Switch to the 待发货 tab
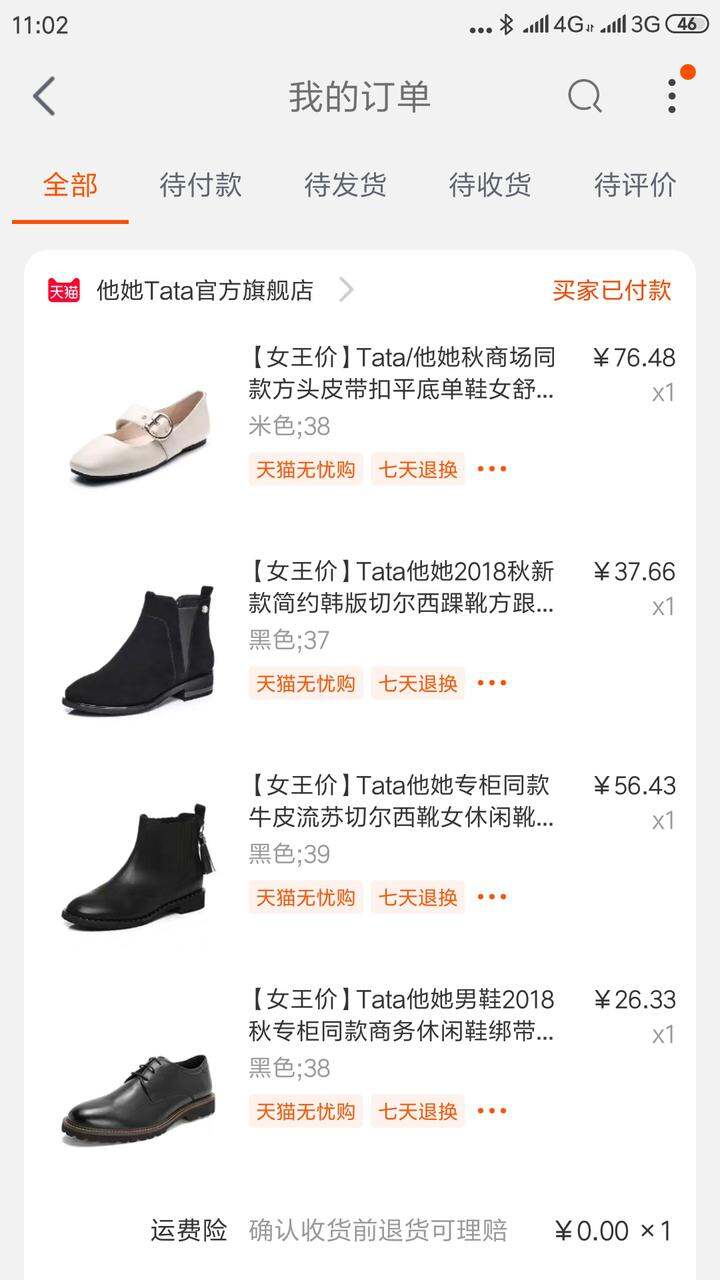 coord(346,185)
